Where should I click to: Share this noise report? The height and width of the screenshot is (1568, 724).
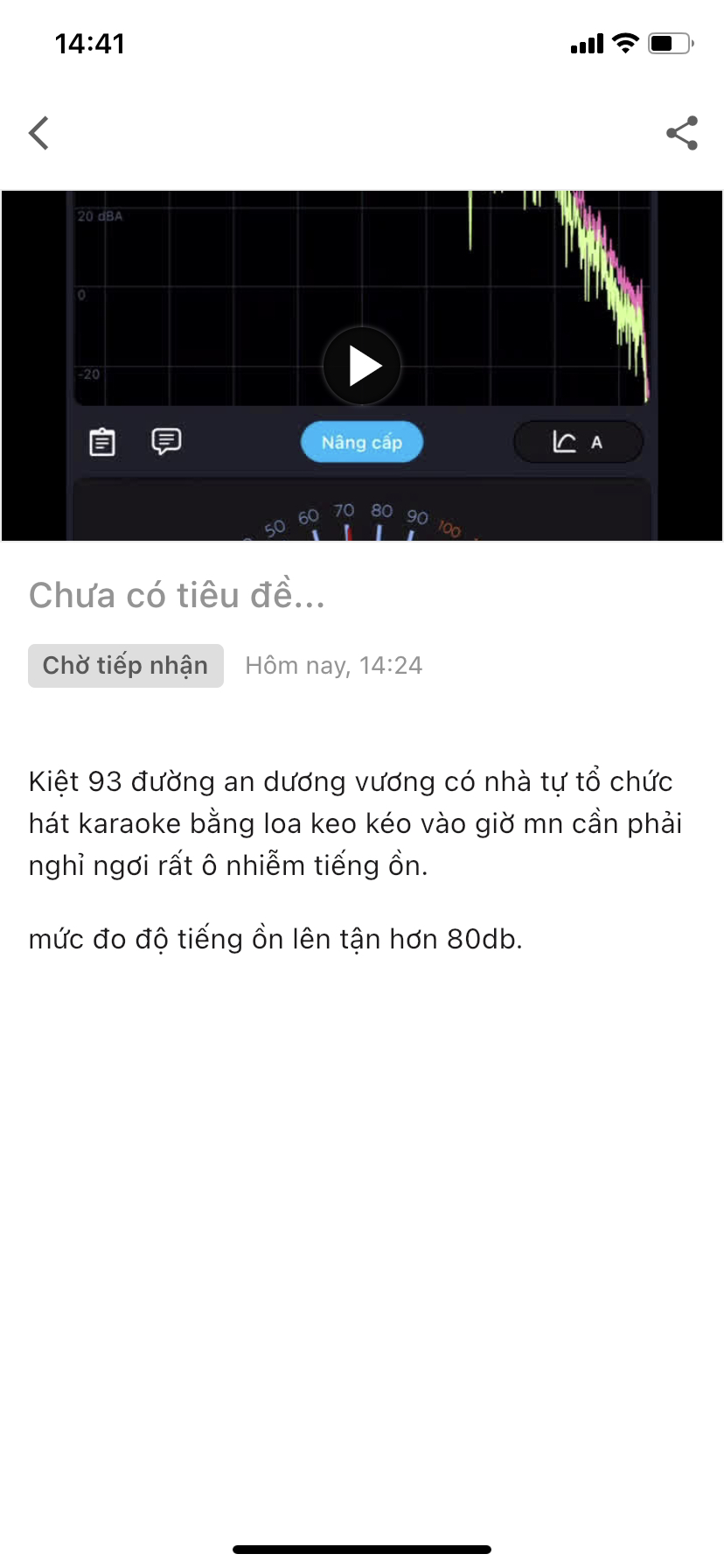(682, 133)
